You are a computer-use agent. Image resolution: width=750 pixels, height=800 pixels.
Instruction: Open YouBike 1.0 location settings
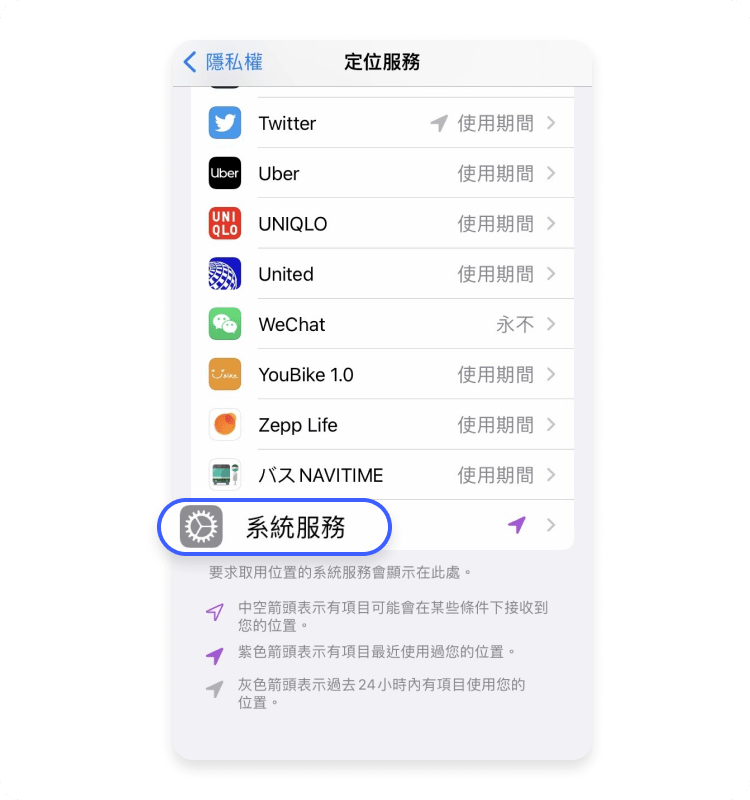coord(382,375)
